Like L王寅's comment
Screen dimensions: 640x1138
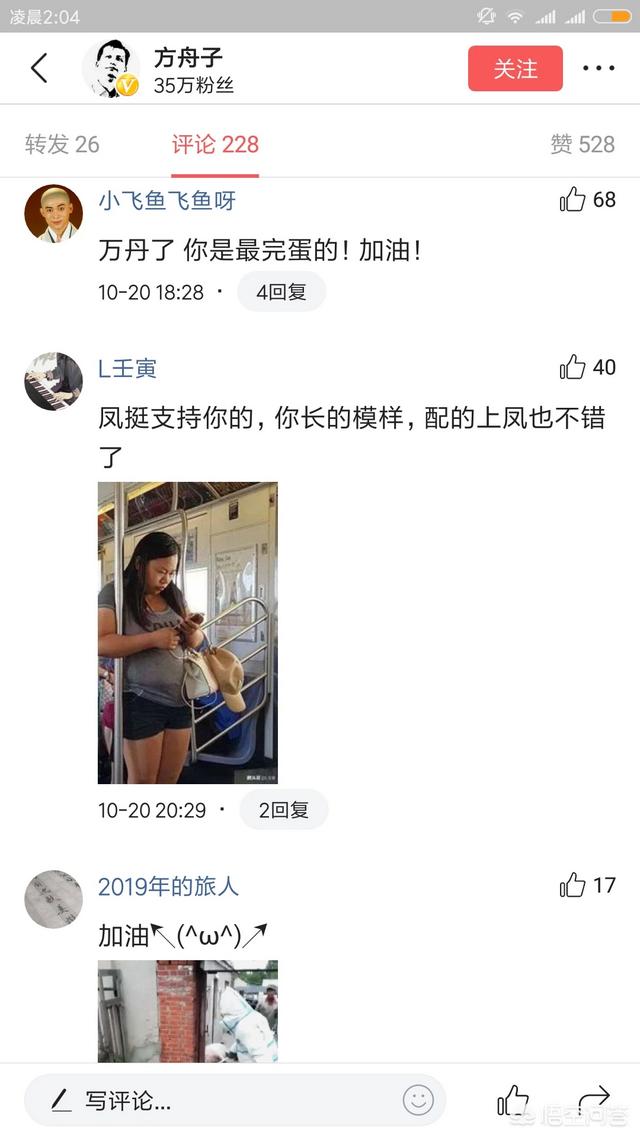tap(573, 368)
